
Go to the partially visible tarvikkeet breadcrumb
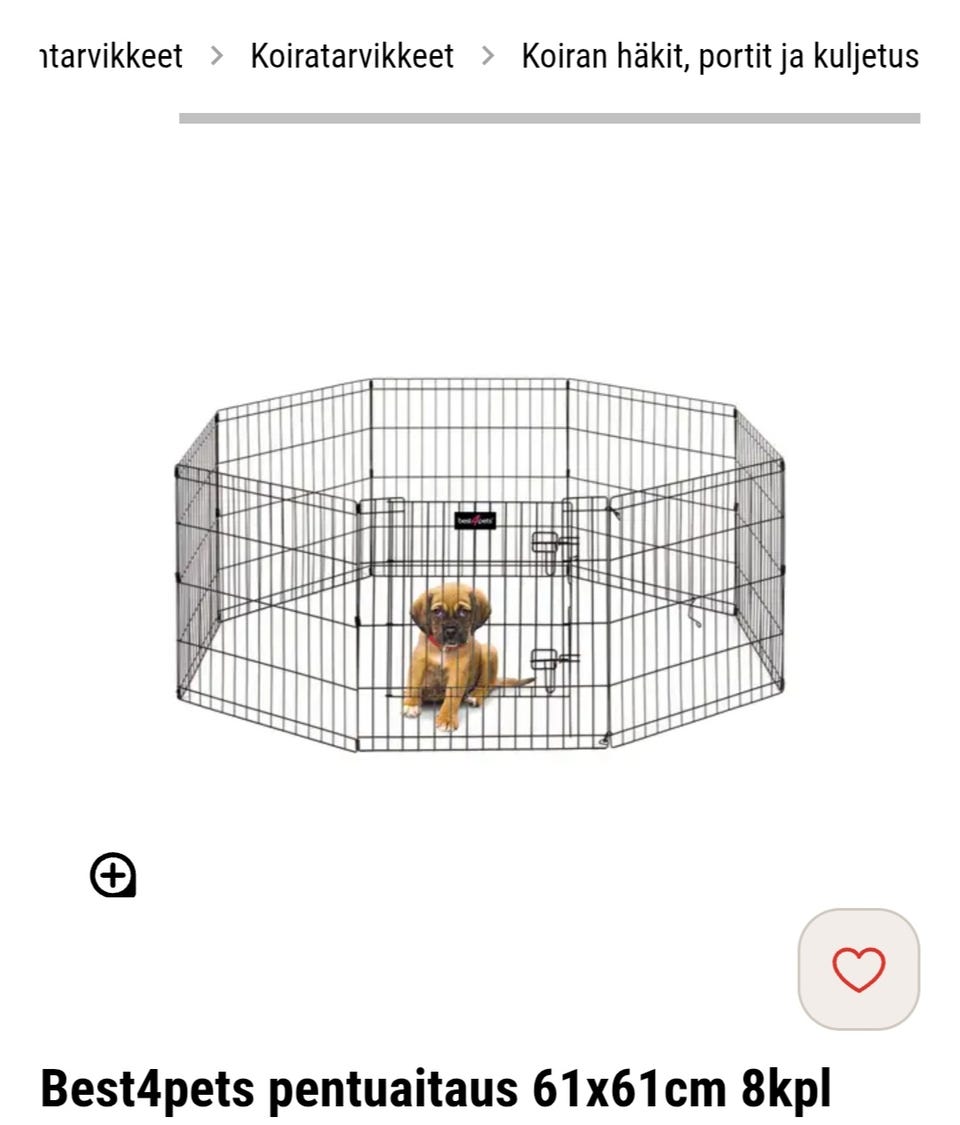tap(110, 56)
